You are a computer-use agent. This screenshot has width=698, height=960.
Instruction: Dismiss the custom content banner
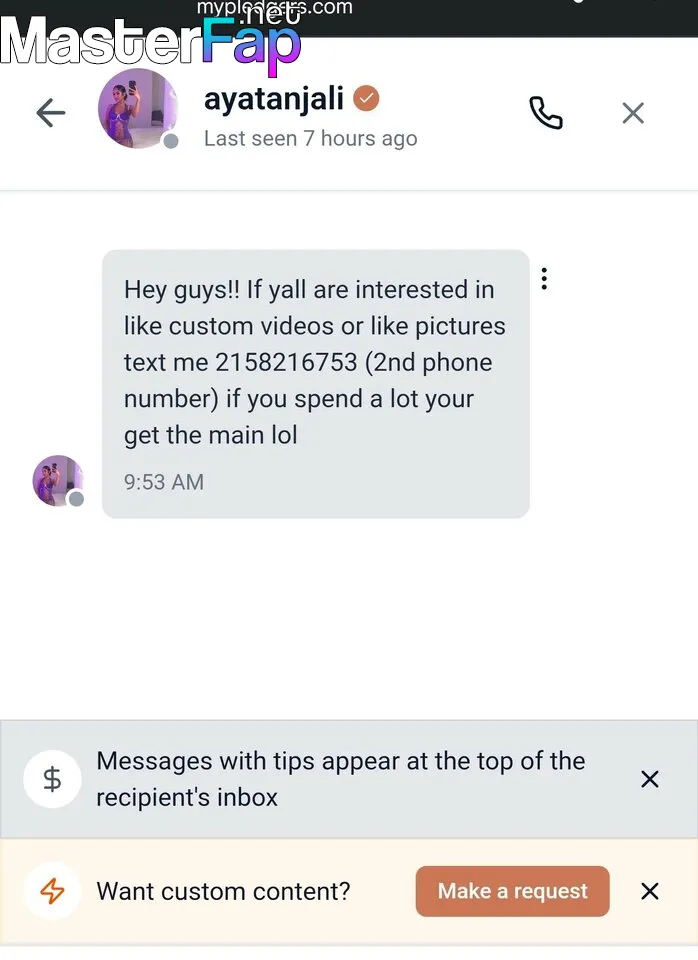650,891
